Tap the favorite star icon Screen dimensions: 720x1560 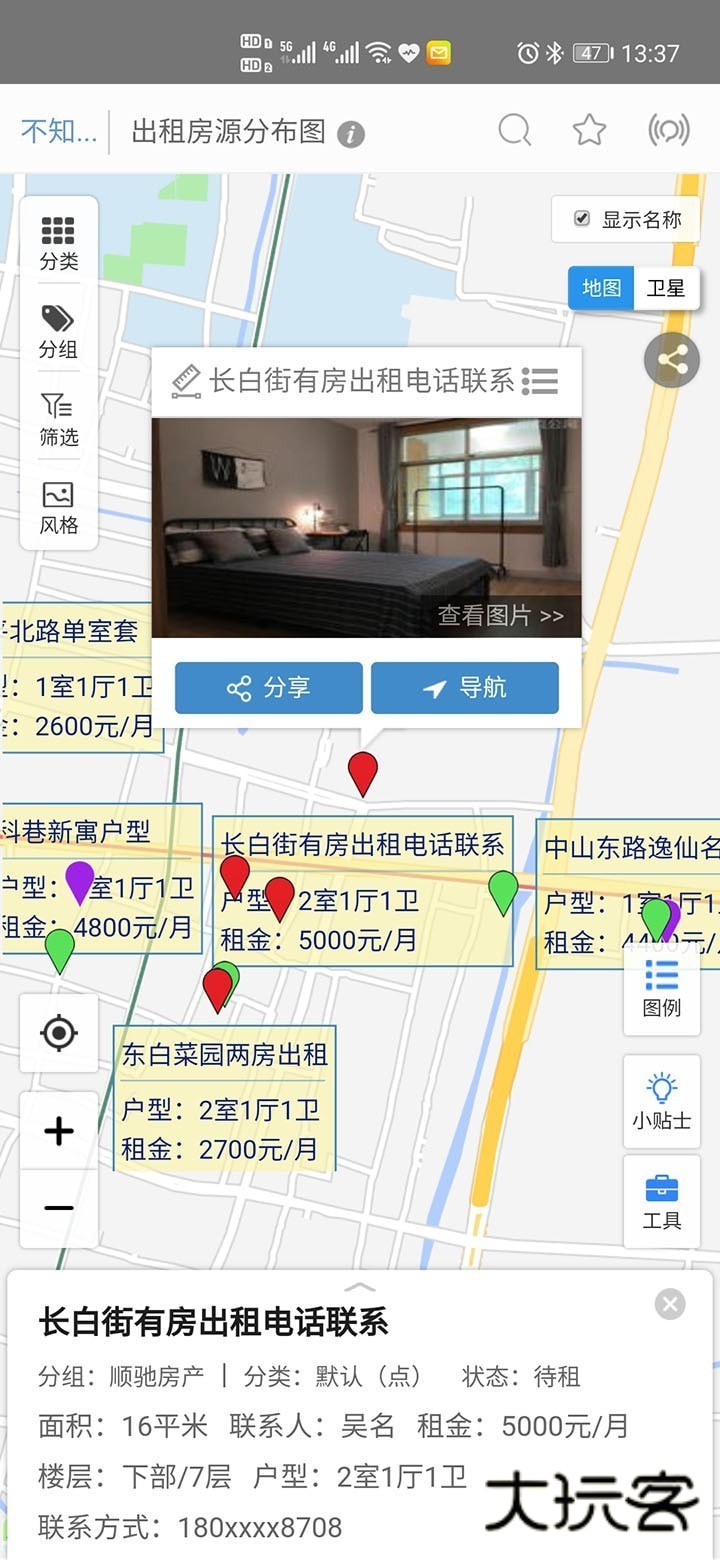point(588,130)
